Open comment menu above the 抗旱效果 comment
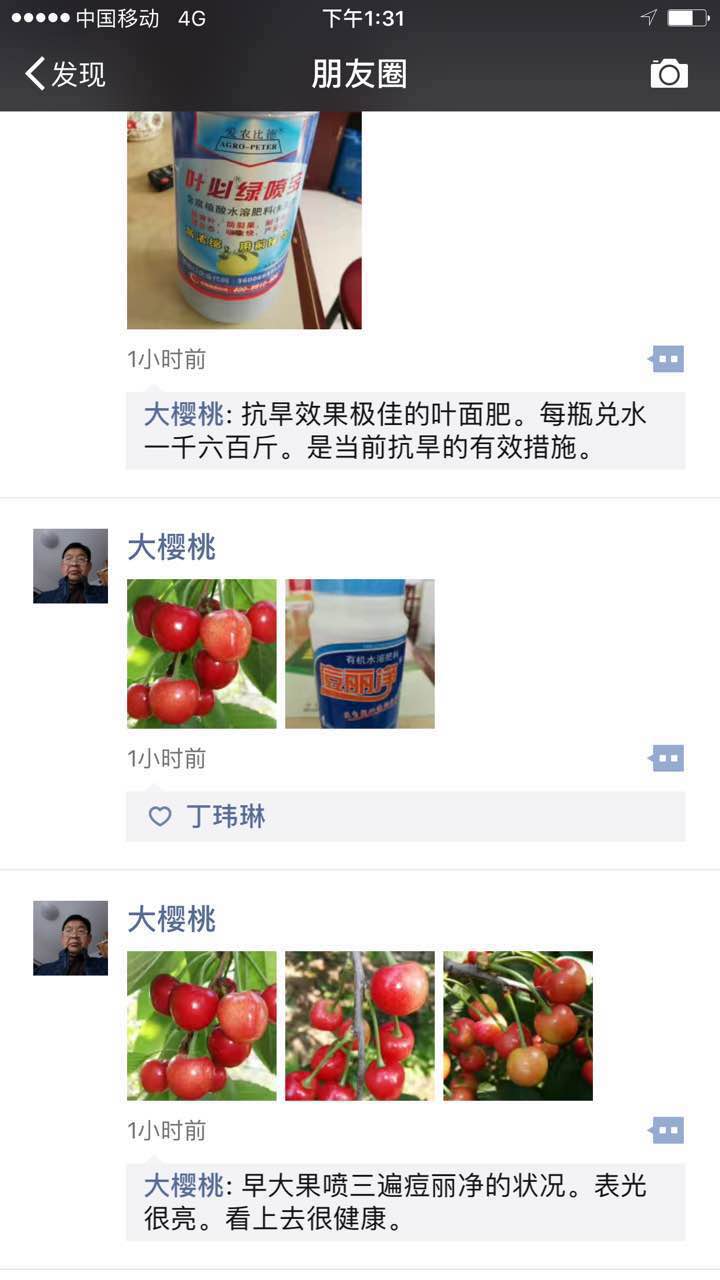 [x=667, y=359]
